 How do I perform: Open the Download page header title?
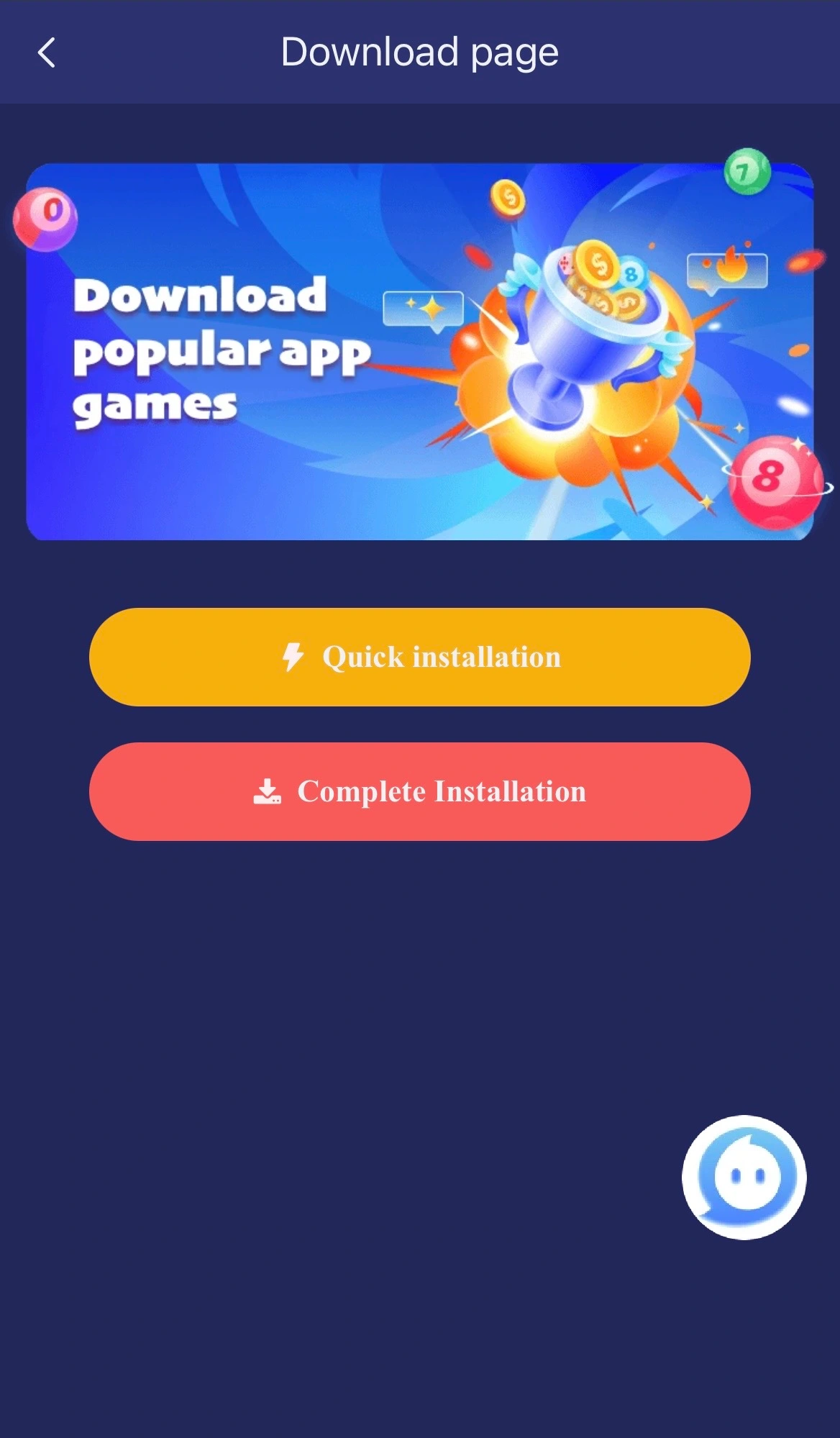[419, 52]
